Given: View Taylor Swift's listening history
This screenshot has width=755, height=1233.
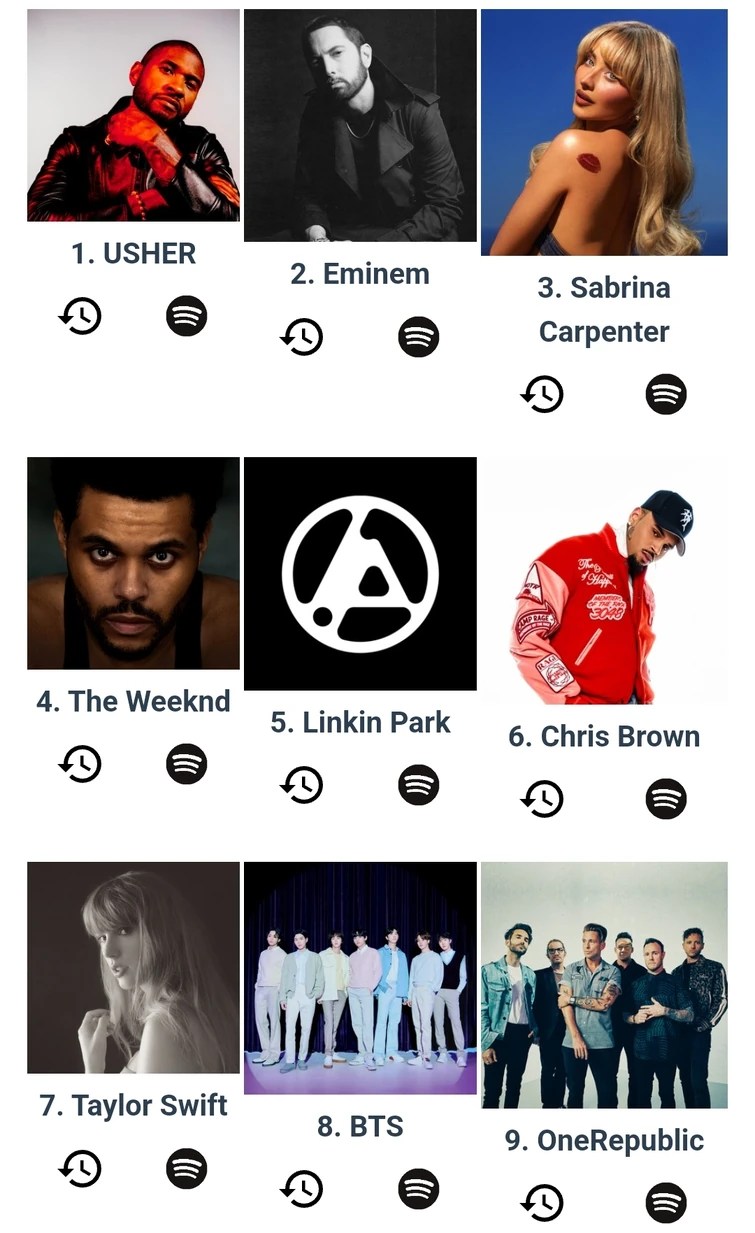Looking at the screenshot, I should pos(81,1167).
